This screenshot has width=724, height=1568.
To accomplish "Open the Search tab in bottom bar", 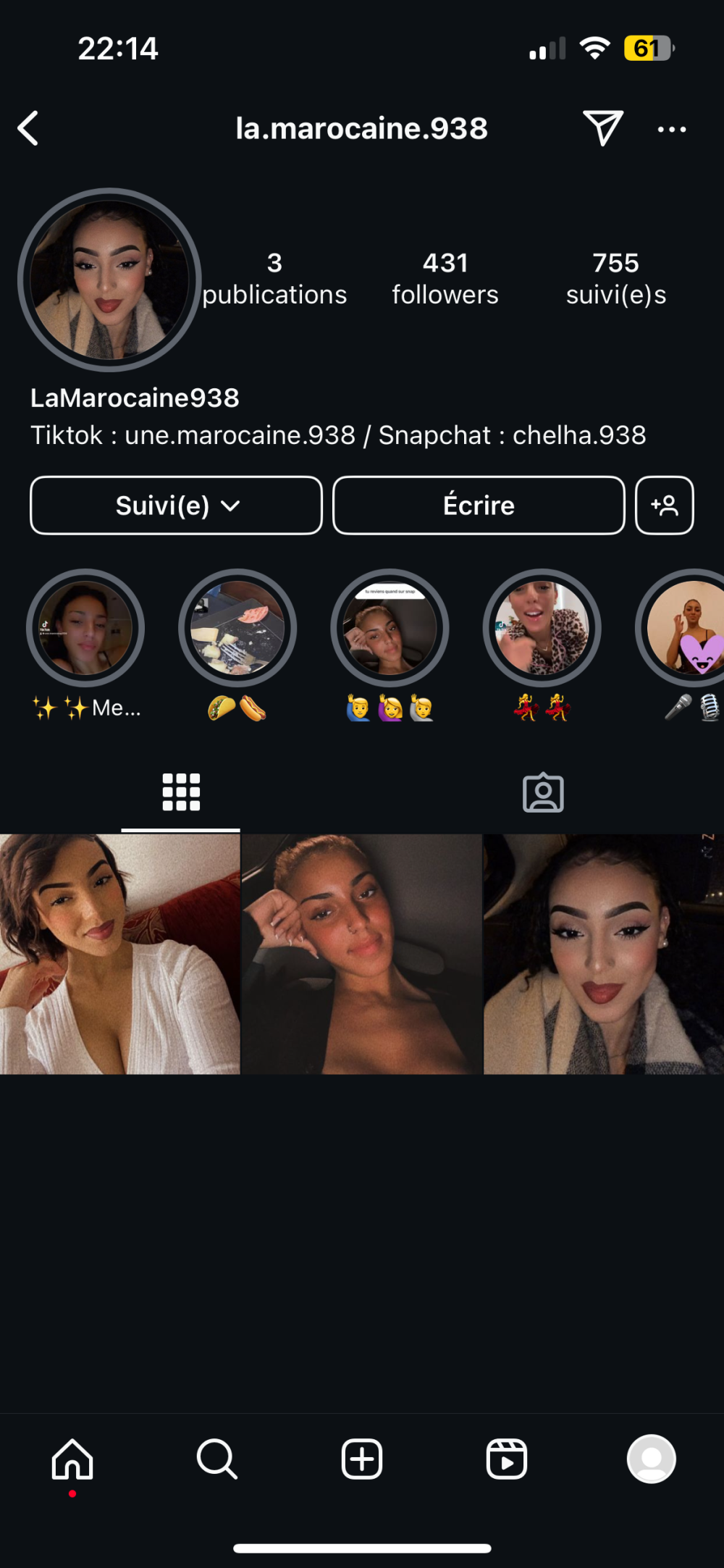I will point(216,1459).
